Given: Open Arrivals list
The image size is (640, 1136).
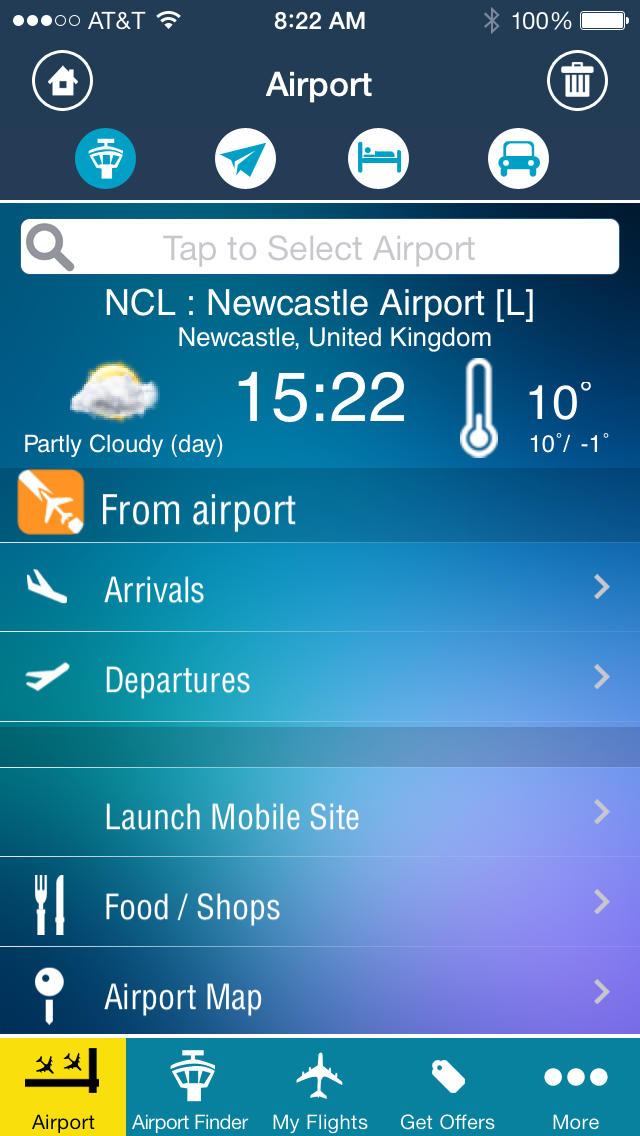Looking at the screenshot, I should point(320,588).
